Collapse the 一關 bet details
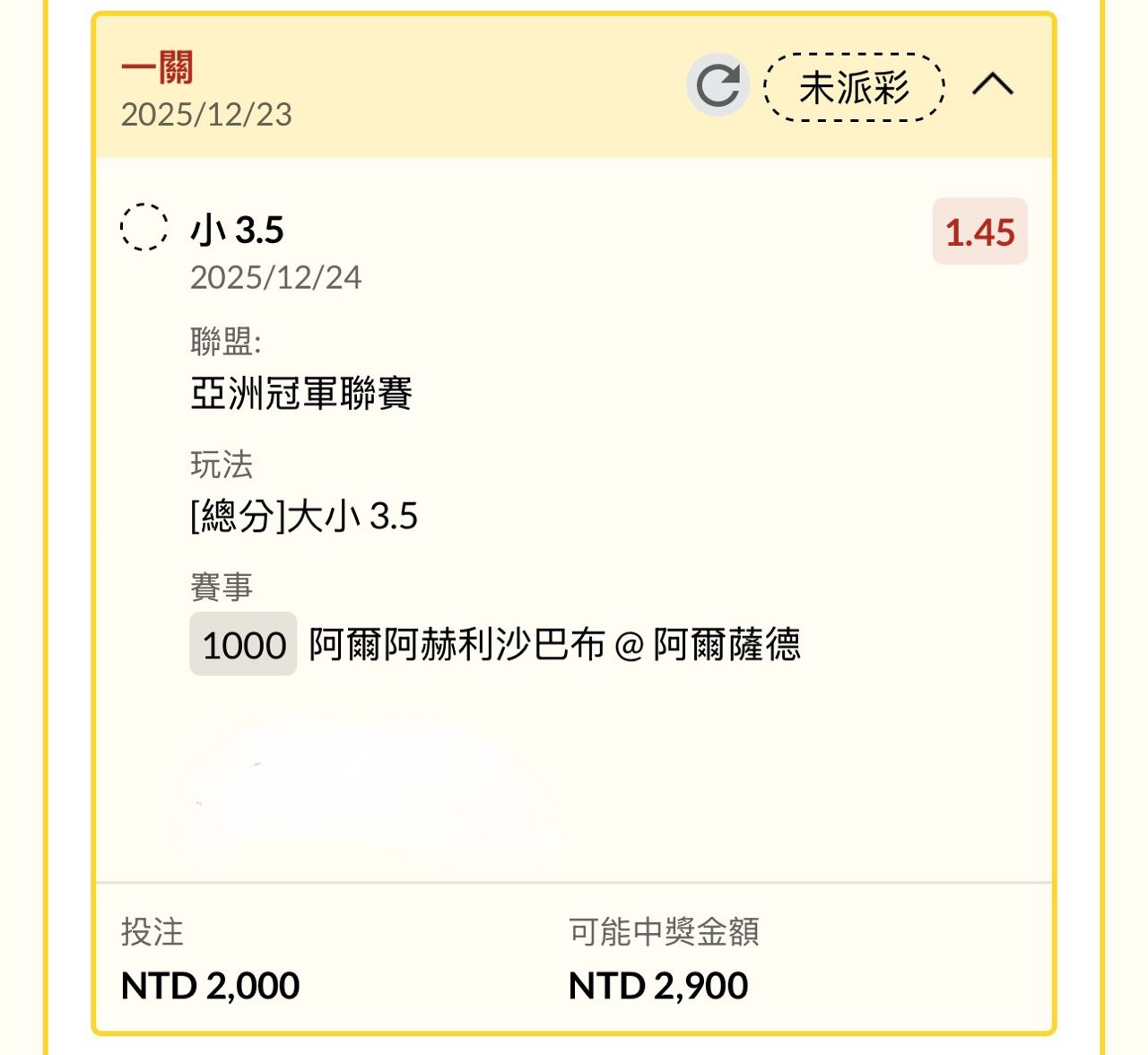Screen dimensions: 1148x1055 (993, 85)
